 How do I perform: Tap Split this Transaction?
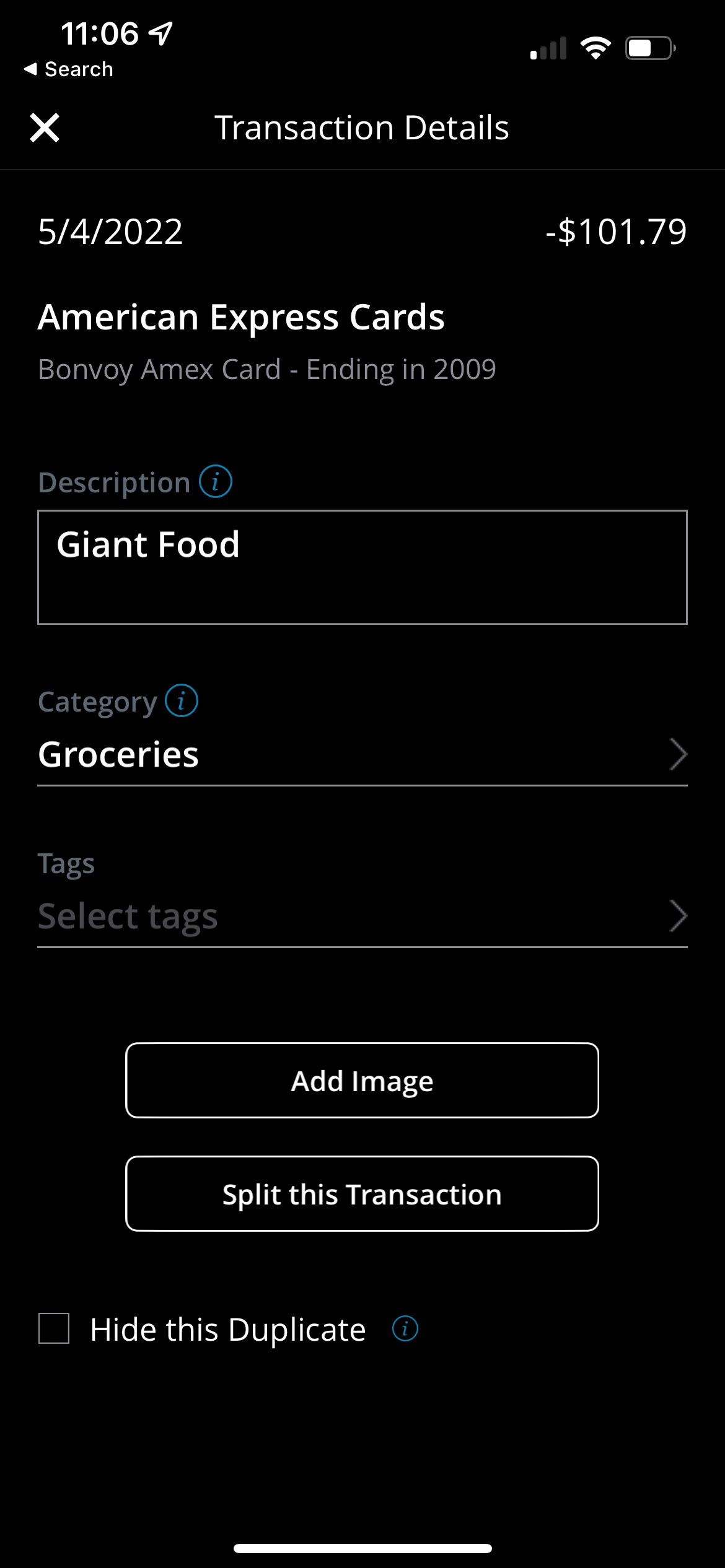[x=362, y=1193]
